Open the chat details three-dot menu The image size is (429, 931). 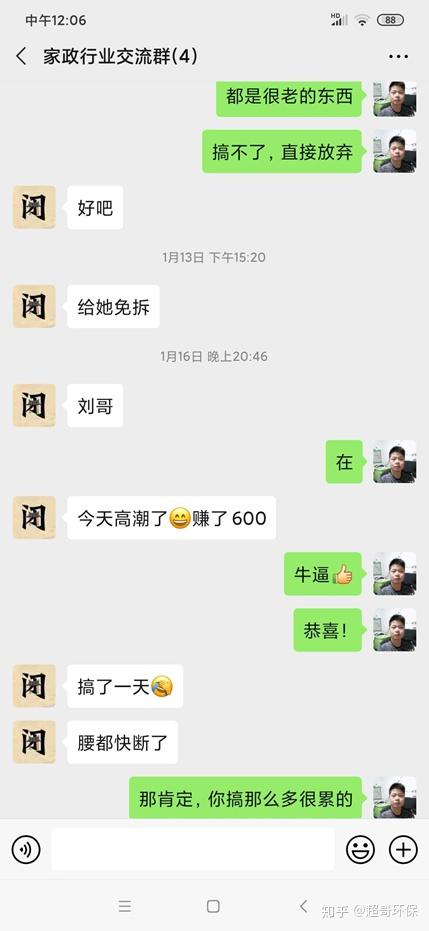click(x=398, y=57)
